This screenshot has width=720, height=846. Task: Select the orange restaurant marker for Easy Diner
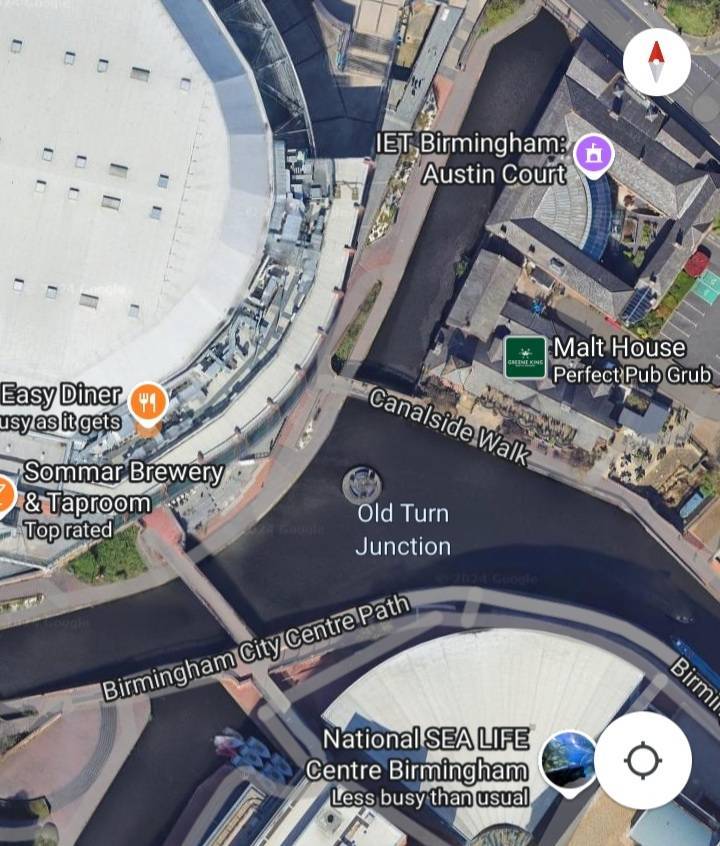click(x=148, y=403)
